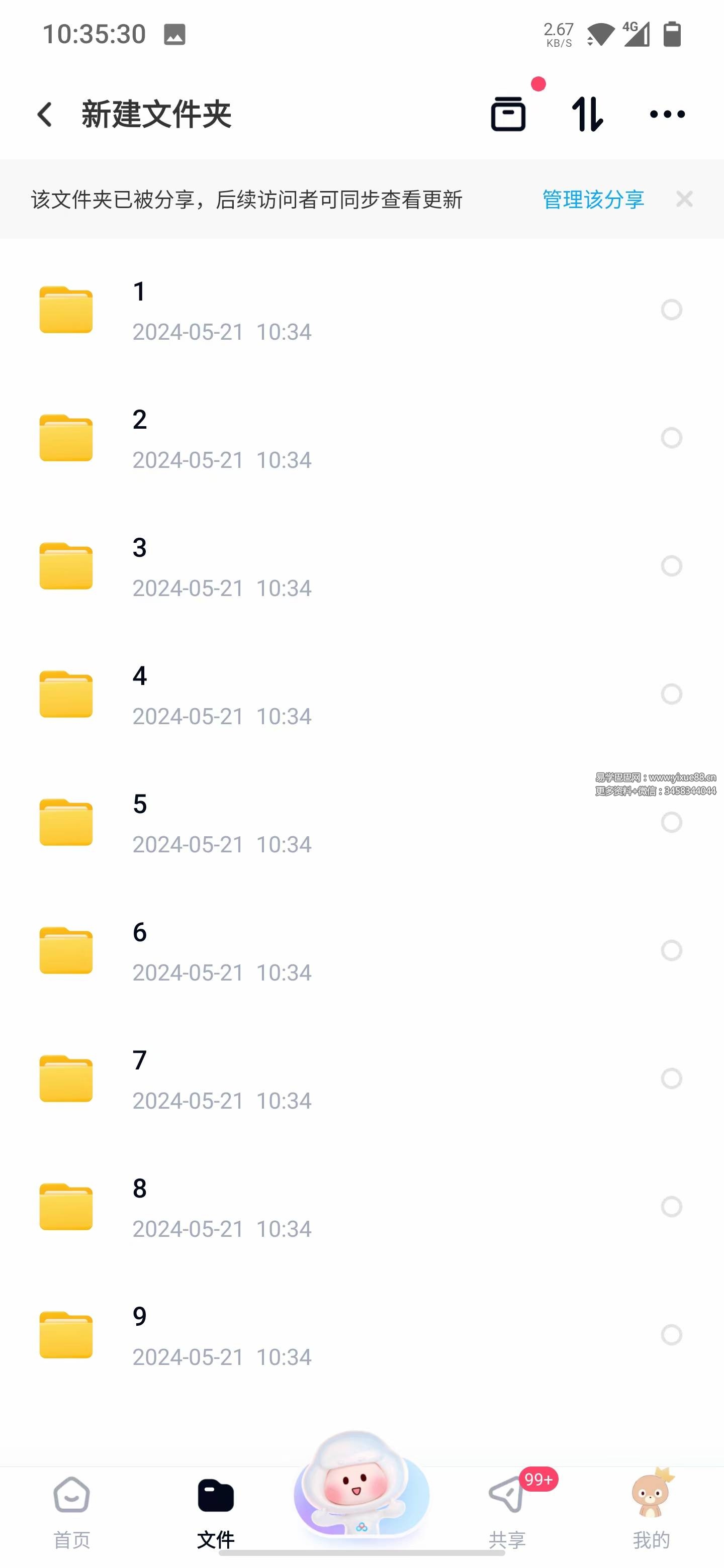Open folder 7
Image resolution: width=724 pixels, height=1568 pixels.
(x=222, y=1079)
